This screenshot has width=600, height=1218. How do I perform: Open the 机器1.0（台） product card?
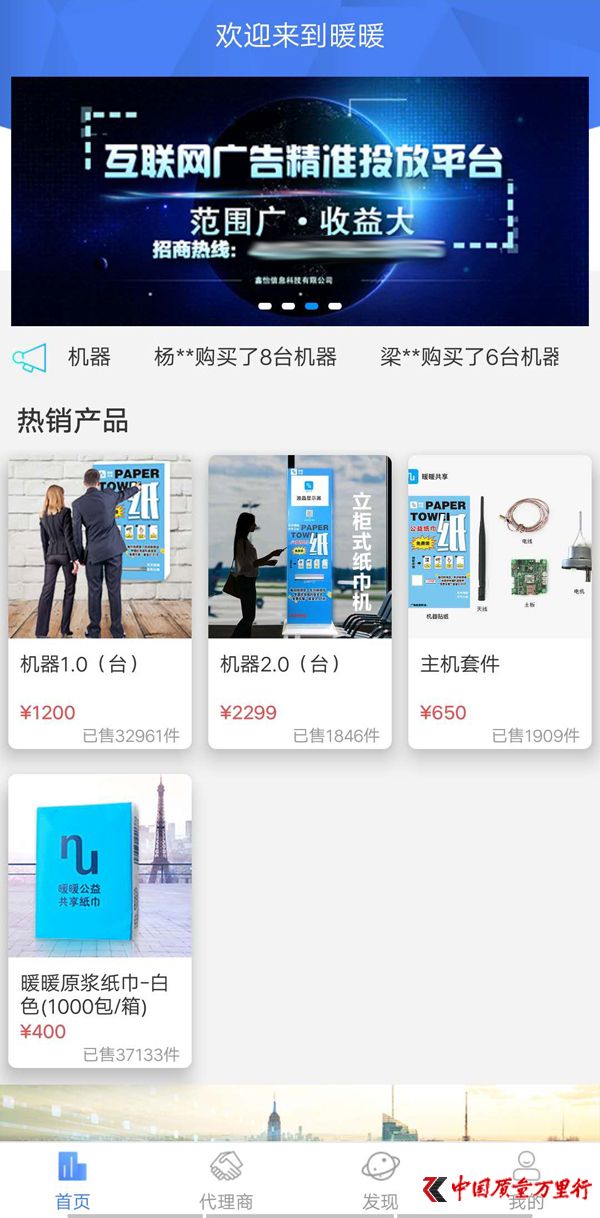click(100, 600)
